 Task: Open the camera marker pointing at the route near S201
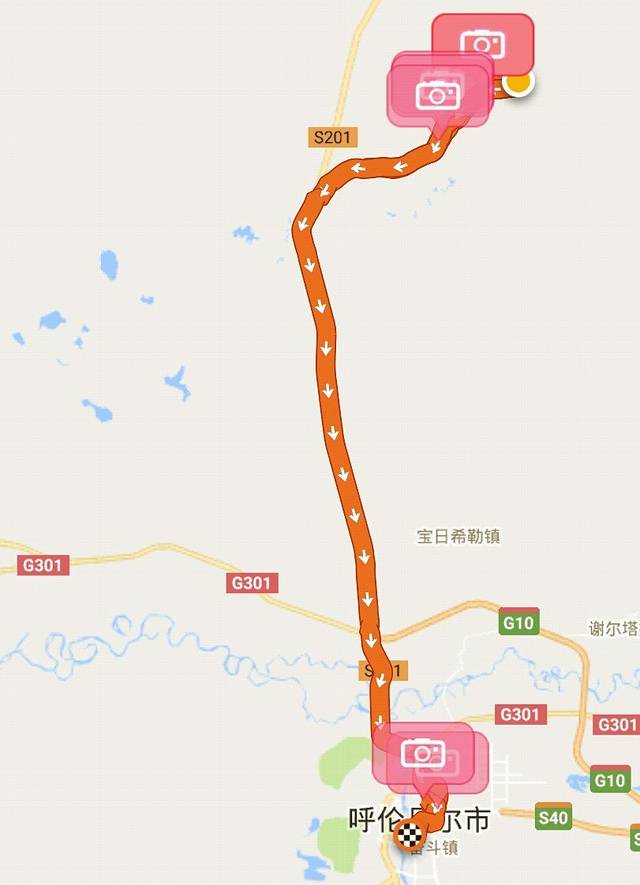(436, 95)
